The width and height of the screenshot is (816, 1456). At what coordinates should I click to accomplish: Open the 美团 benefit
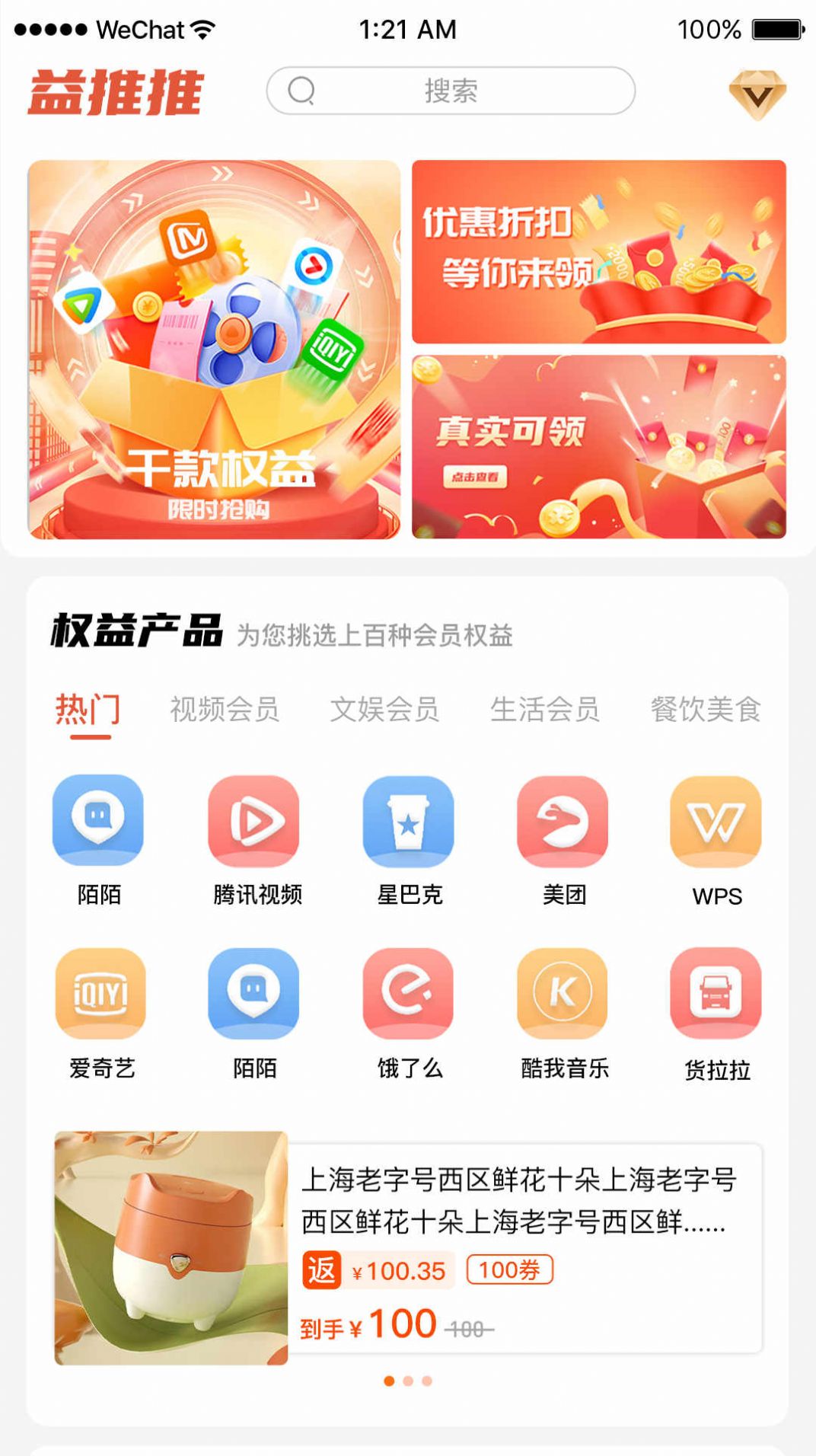click(x=563, y=841)
